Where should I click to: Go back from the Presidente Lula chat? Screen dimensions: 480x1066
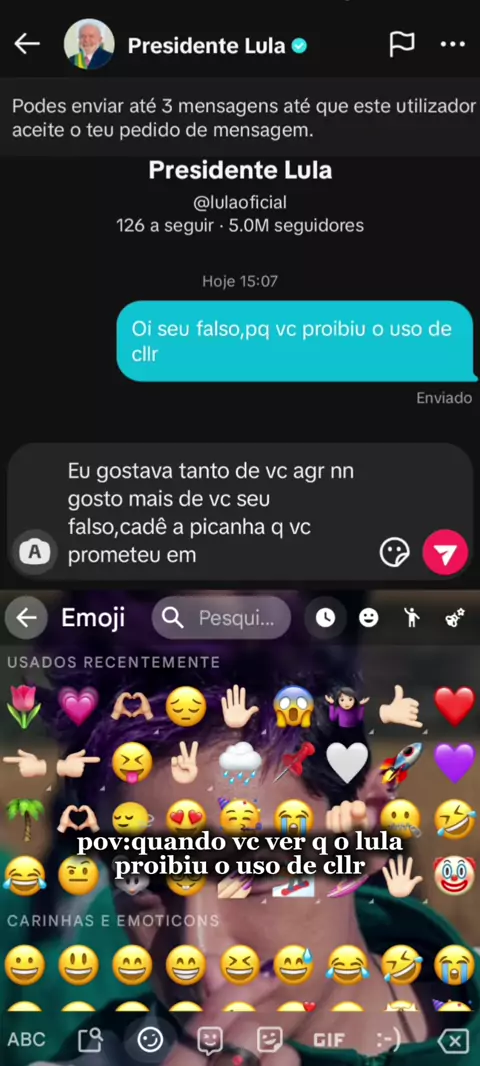27,44
